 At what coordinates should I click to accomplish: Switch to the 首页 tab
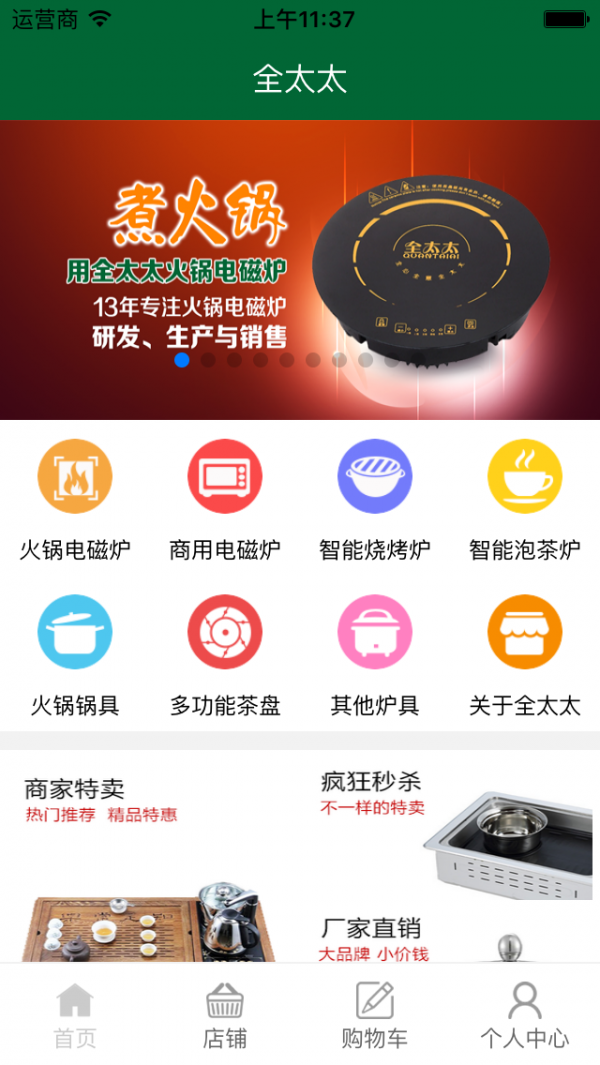75,1014
